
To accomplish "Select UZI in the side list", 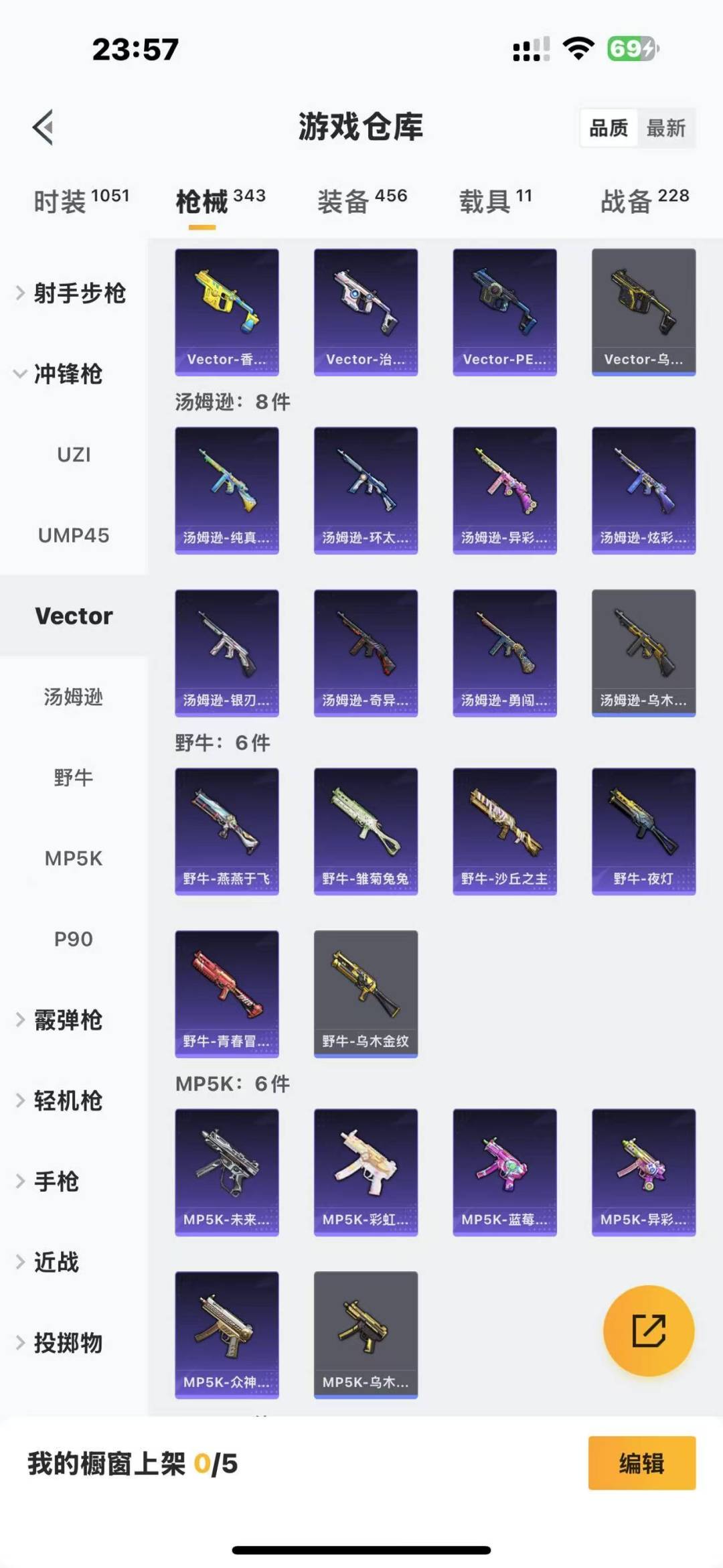I will tap(74, 455).
